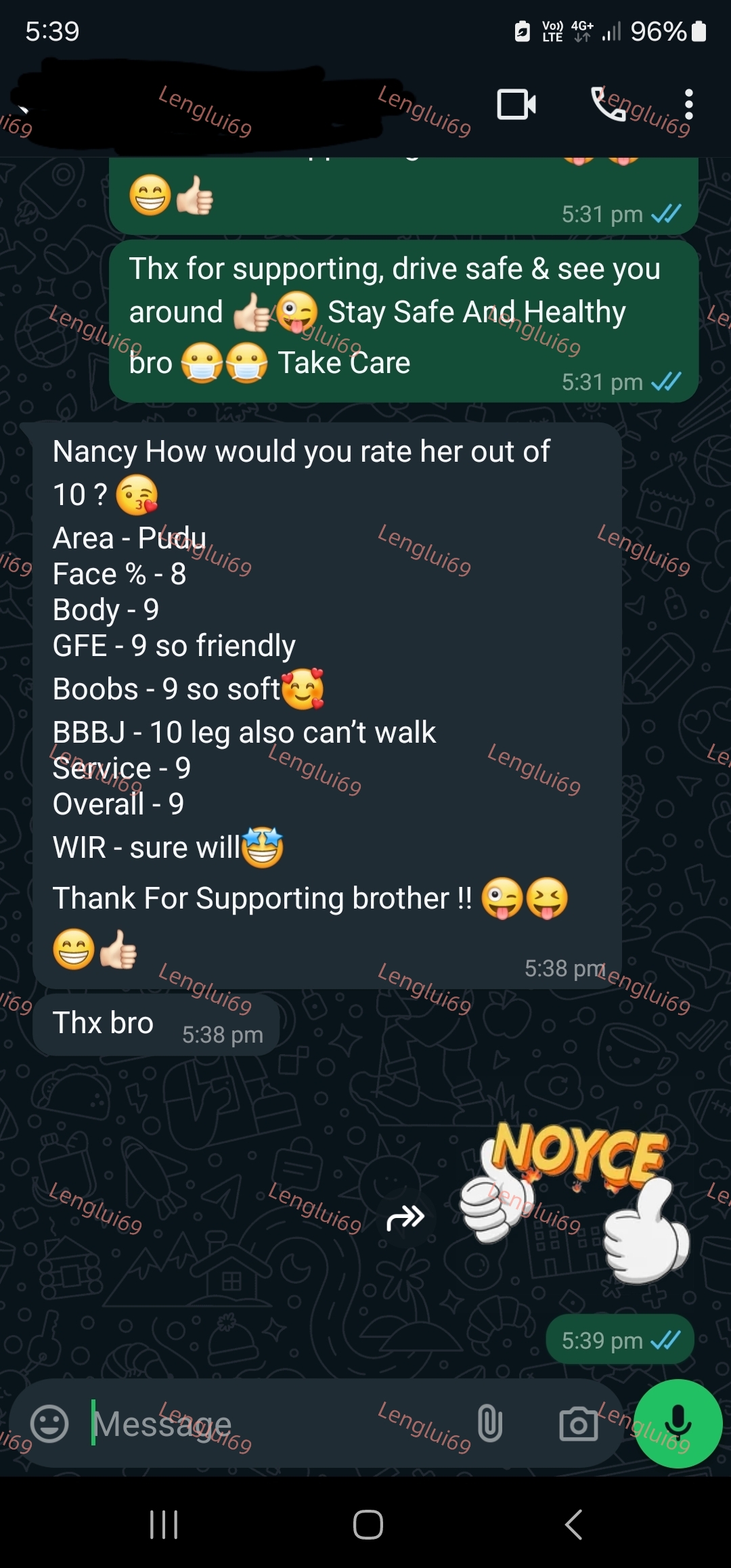731x1568 pixels.
Task: Open the emoji picker
Action: pos(49,1423)
